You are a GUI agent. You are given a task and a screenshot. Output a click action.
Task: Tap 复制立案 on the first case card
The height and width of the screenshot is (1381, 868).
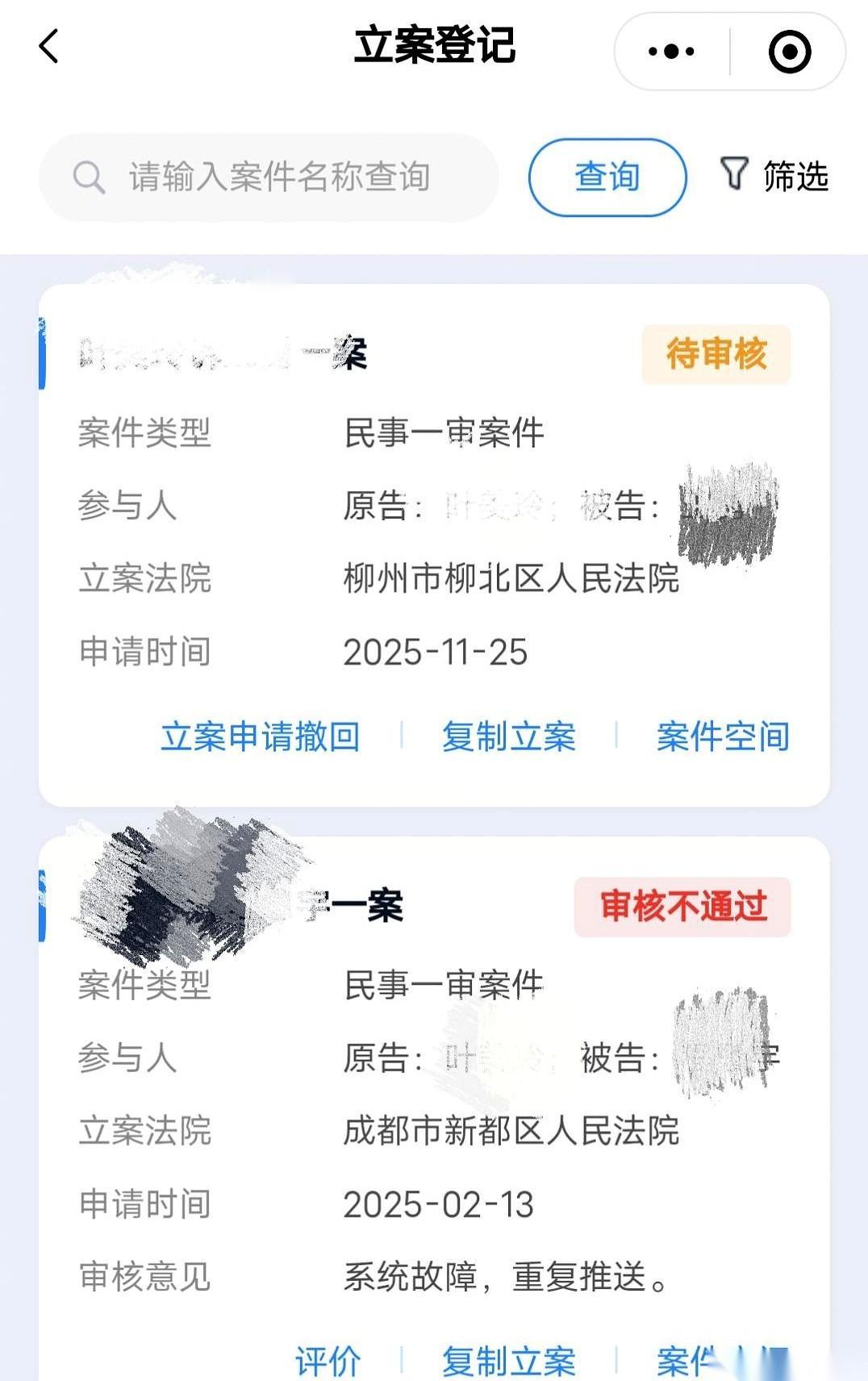[510, 736]
